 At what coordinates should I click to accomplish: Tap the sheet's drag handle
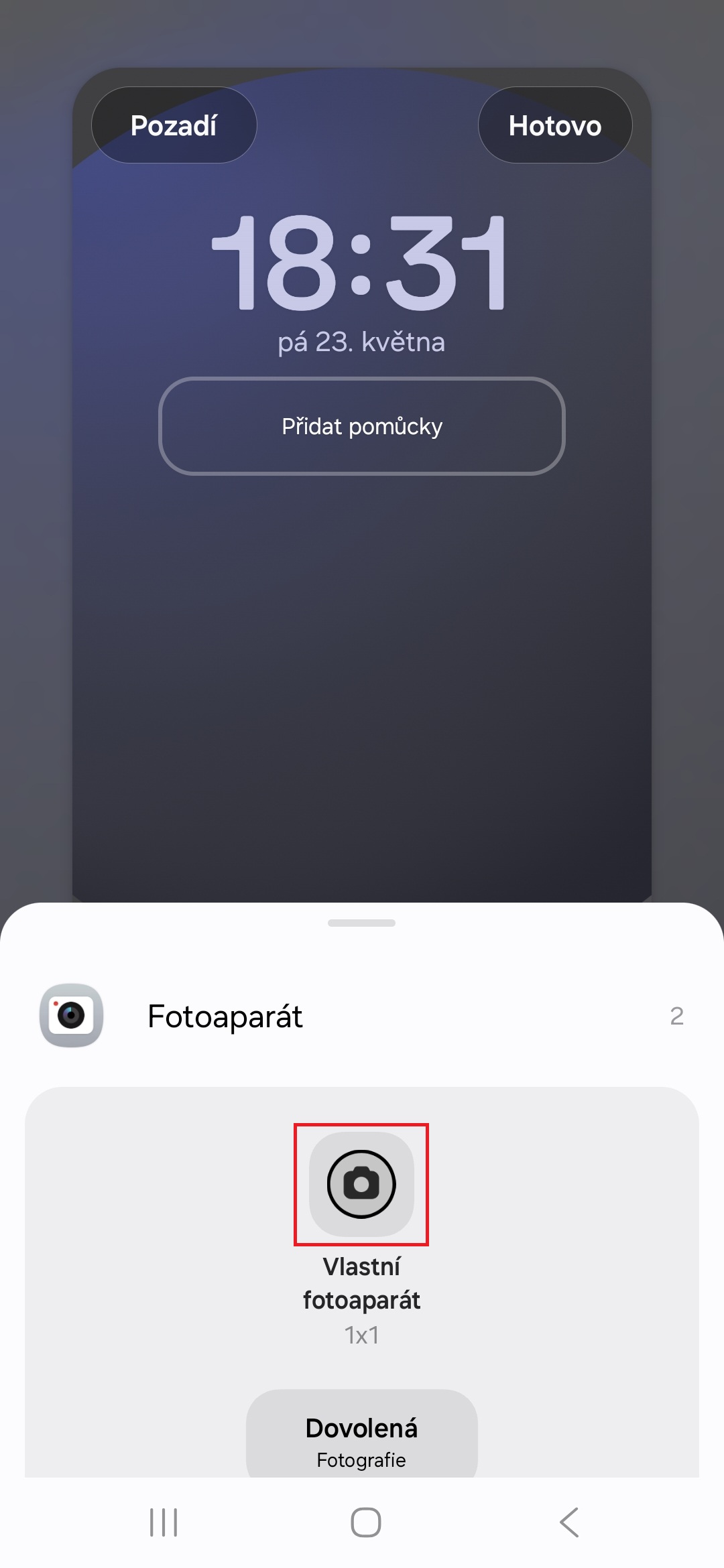point(362,923)
